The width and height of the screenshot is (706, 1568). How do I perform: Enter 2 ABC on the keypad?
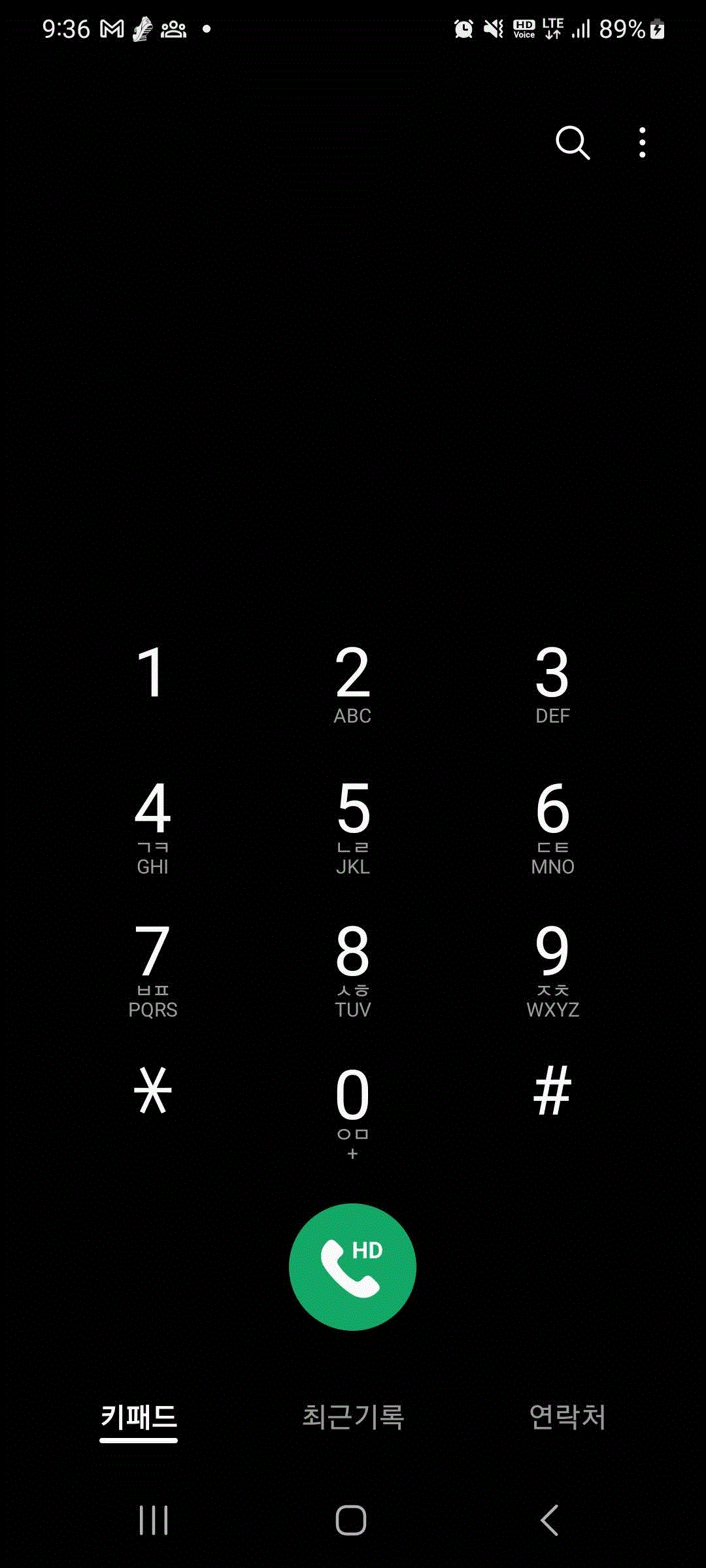click(352, 683)
